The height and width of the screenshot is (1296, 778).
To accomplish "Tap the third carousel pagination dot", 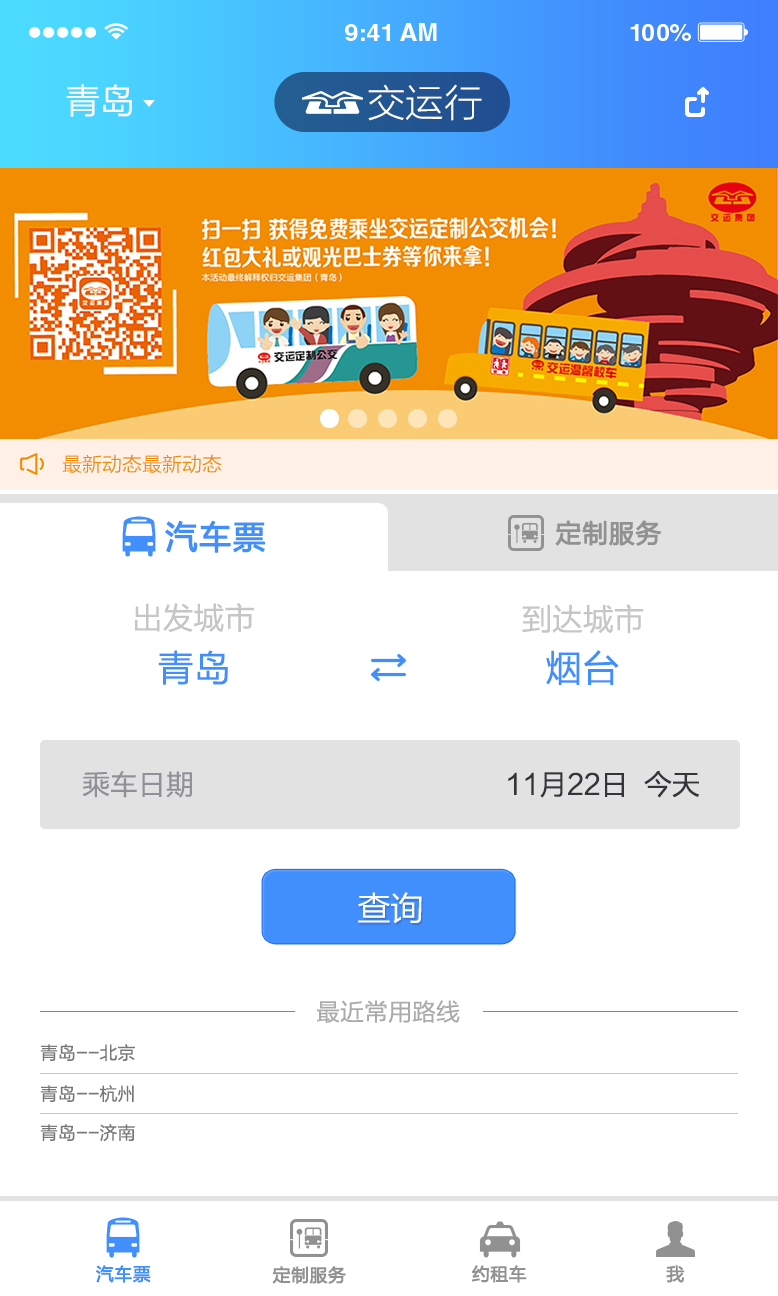I will (x=388, y=419).
